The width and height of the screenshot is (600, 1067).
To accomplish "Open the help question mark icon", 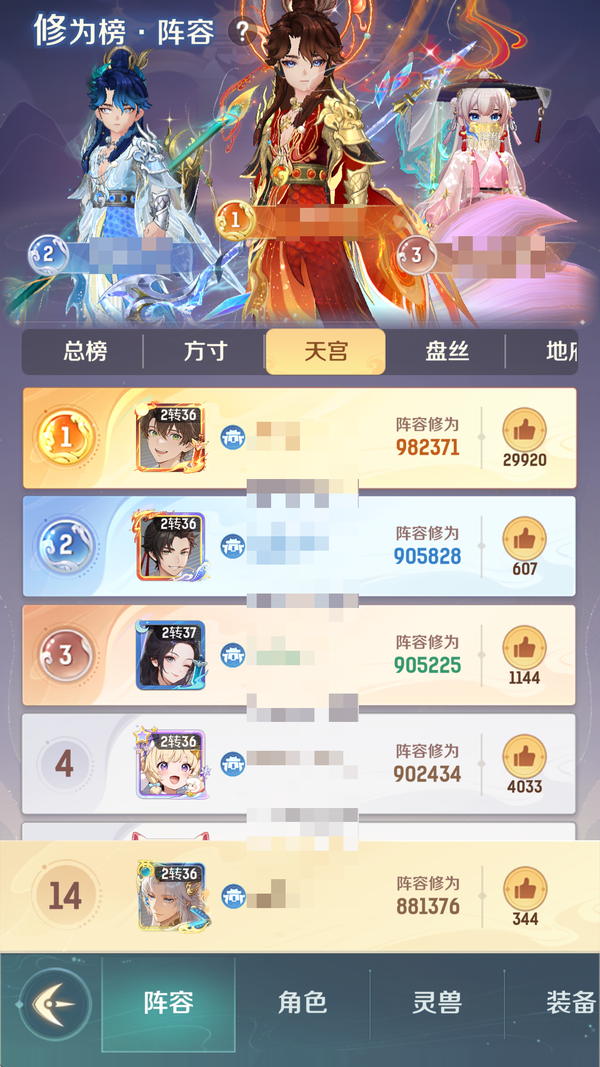I will coord(240,31).
